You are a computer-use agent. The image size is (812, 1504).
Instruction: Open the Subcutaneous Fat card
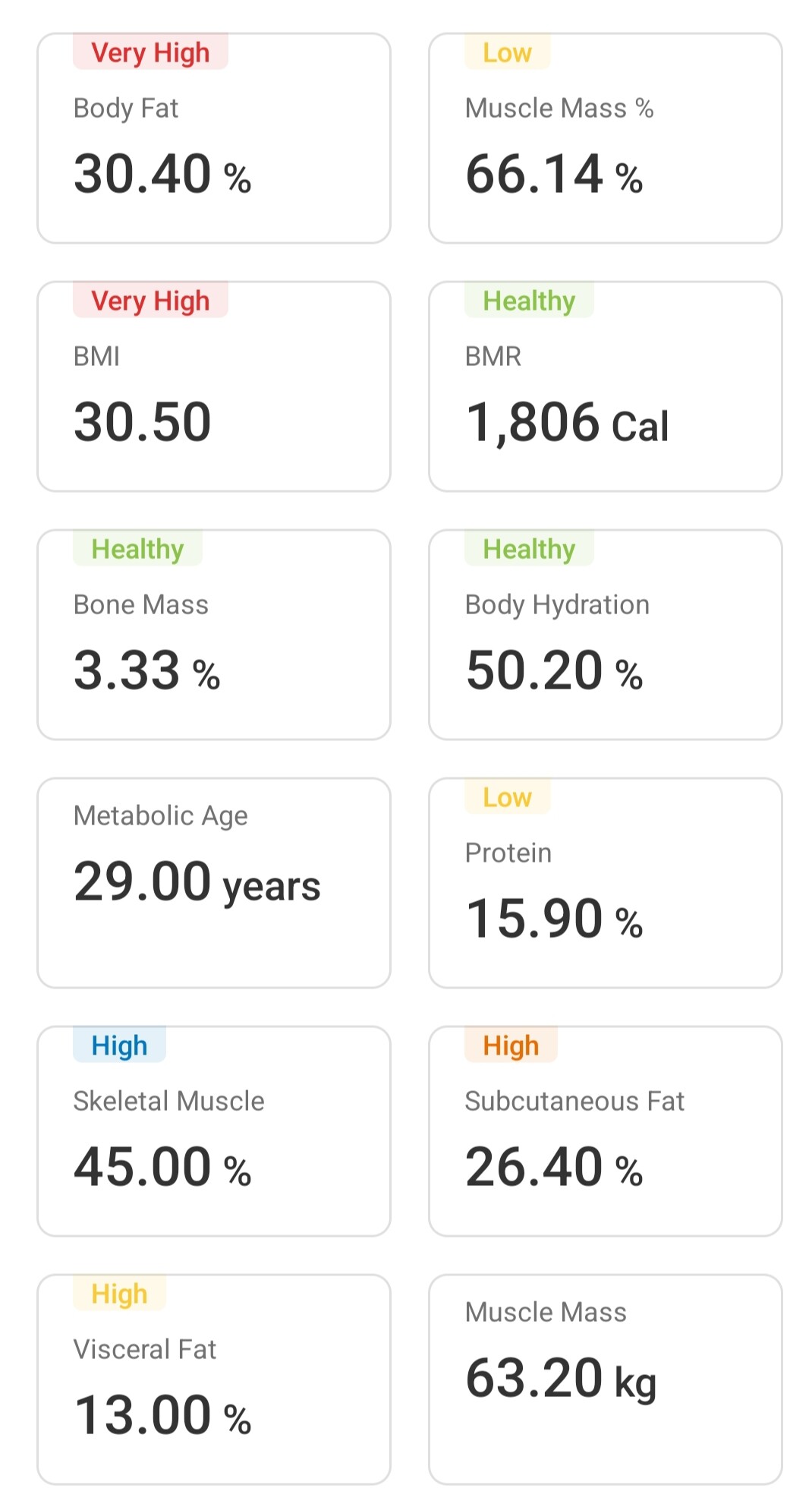click(606, 1131)
